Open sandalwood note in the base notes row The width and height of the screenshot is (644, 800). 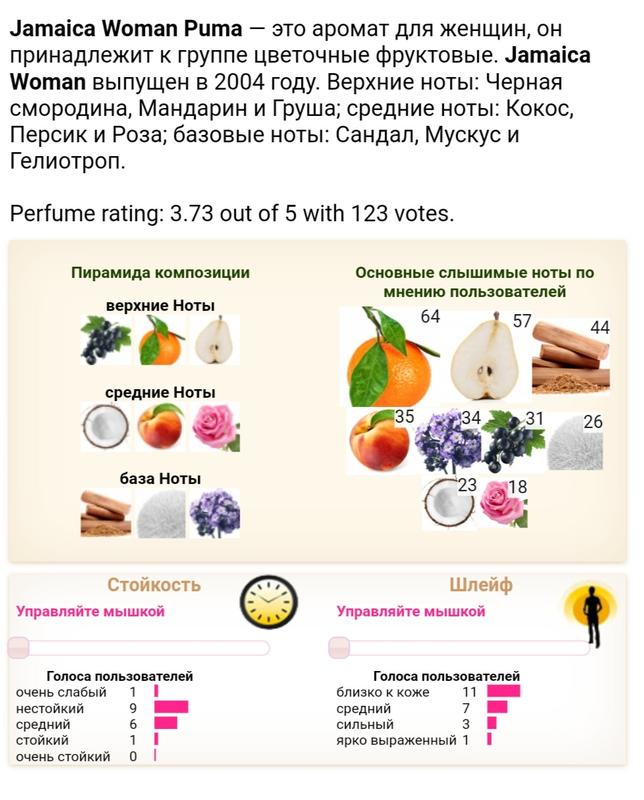105,513
